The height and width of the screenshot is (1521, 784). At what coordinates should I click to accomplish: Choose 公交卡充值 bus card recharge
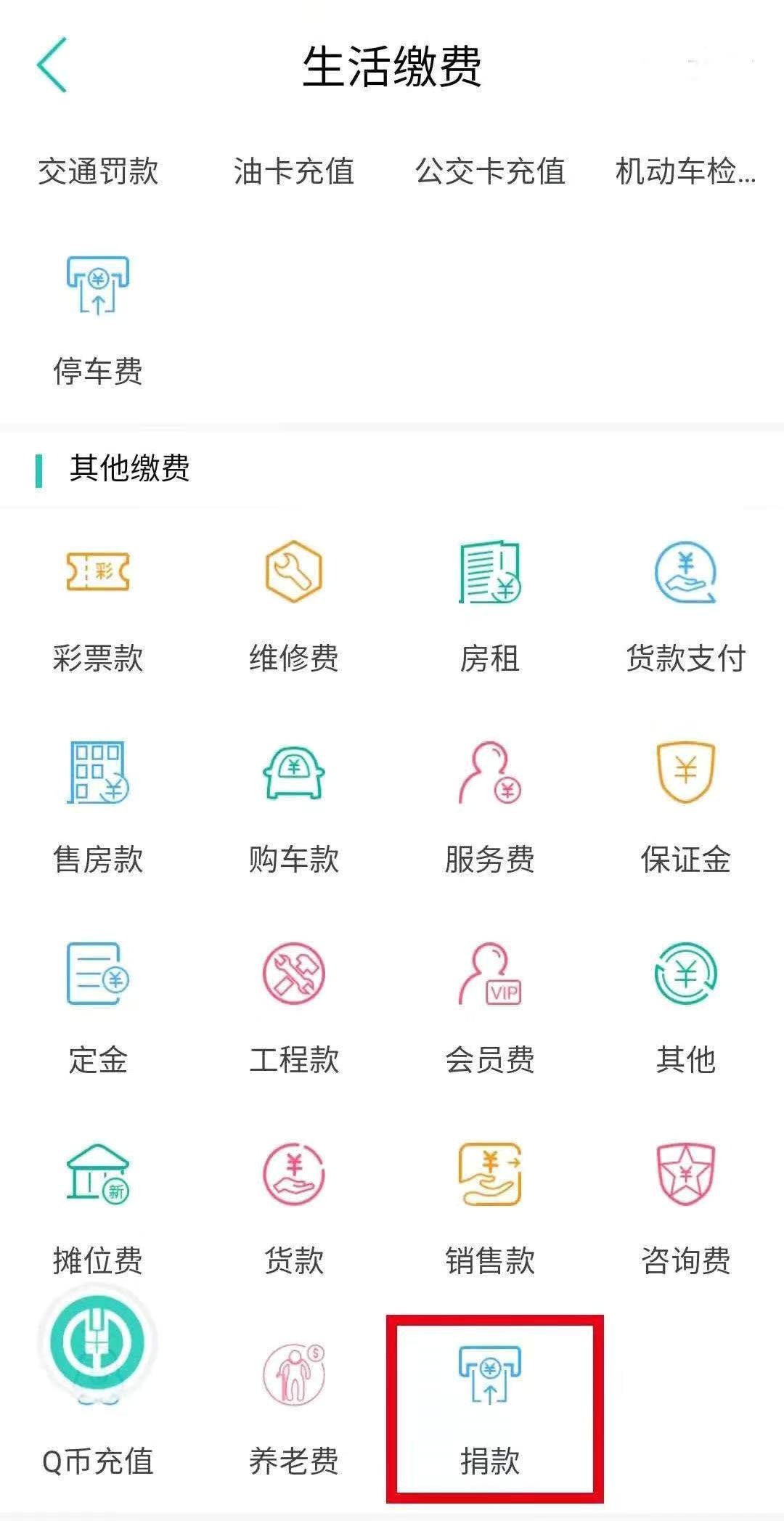[490, 171]
